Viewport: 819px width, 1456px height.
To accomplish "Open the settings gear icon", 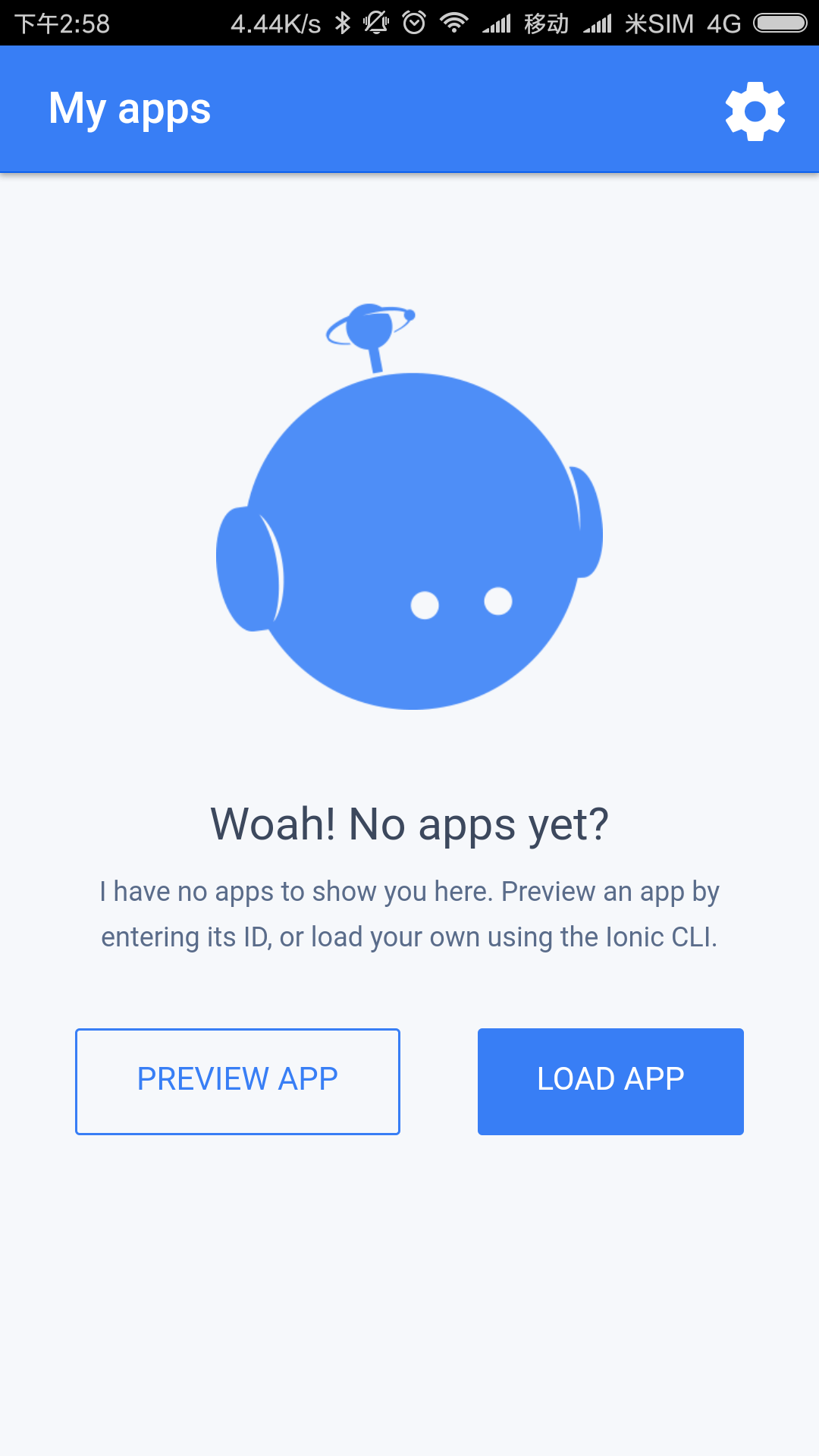I will tap(755, 111).
